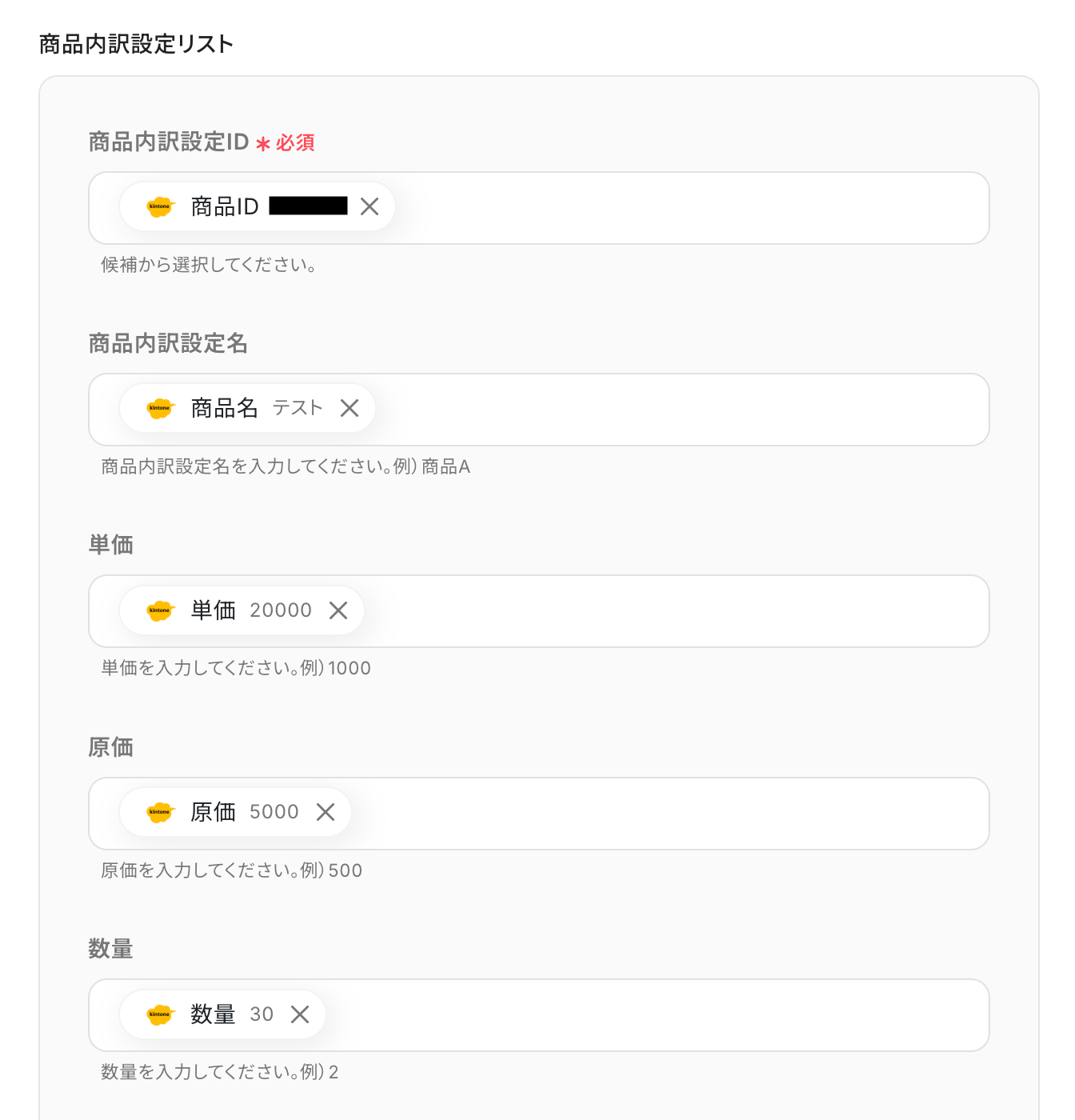This screenshot has width=1075, height=1120.
Task: Remove the 商品ID chip
Action: point(370,206)
